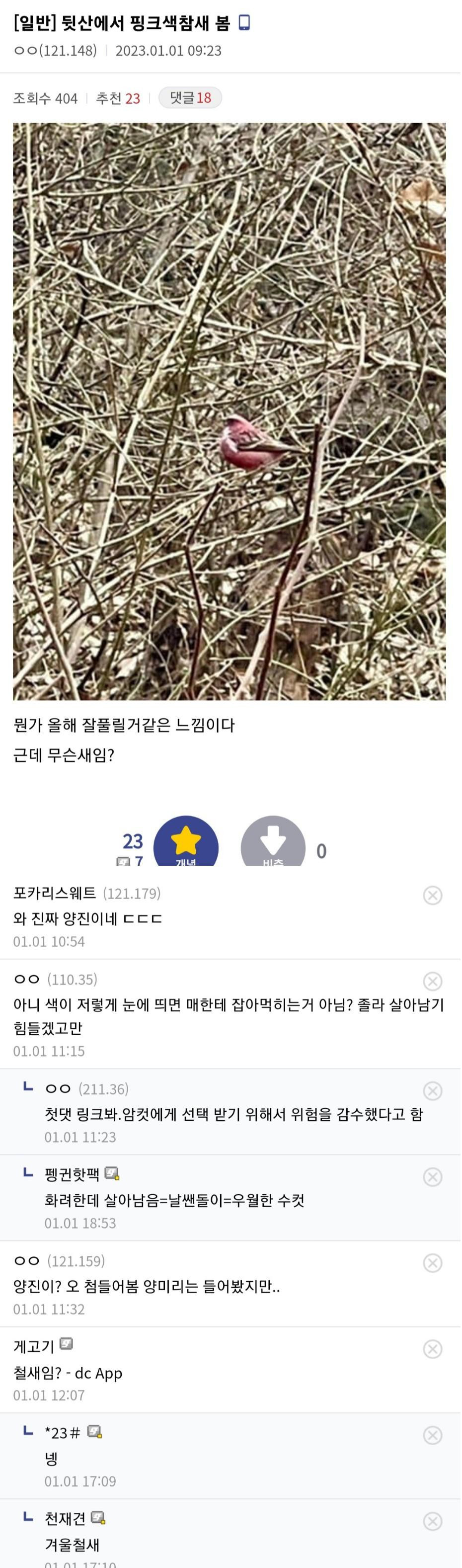Tap the X next to 펭귄핫팩's reply
This screenshot has height=1568, width=462.
point(432,1177)
